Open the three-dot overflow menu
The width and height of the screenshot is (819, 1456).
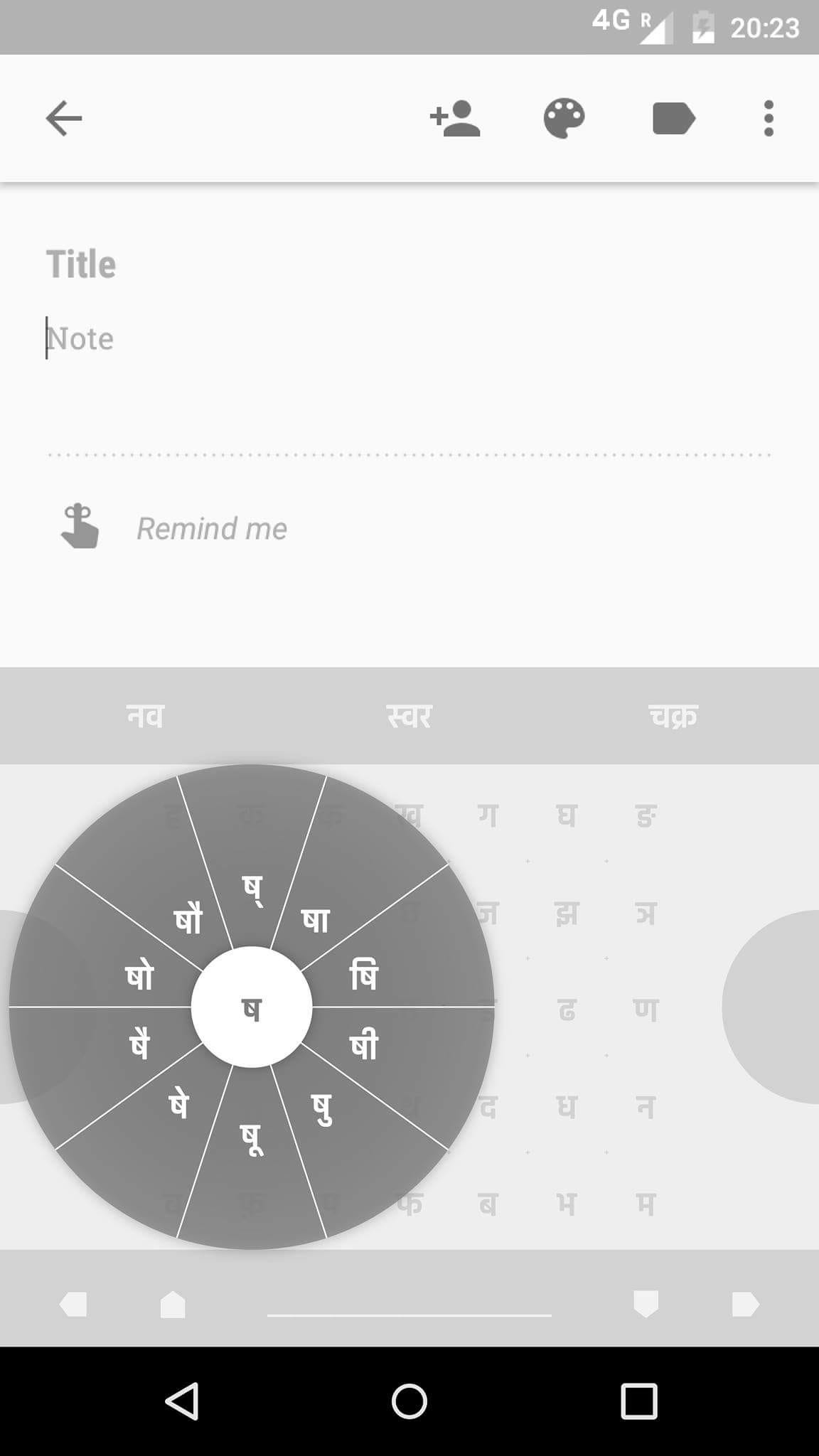769,118
